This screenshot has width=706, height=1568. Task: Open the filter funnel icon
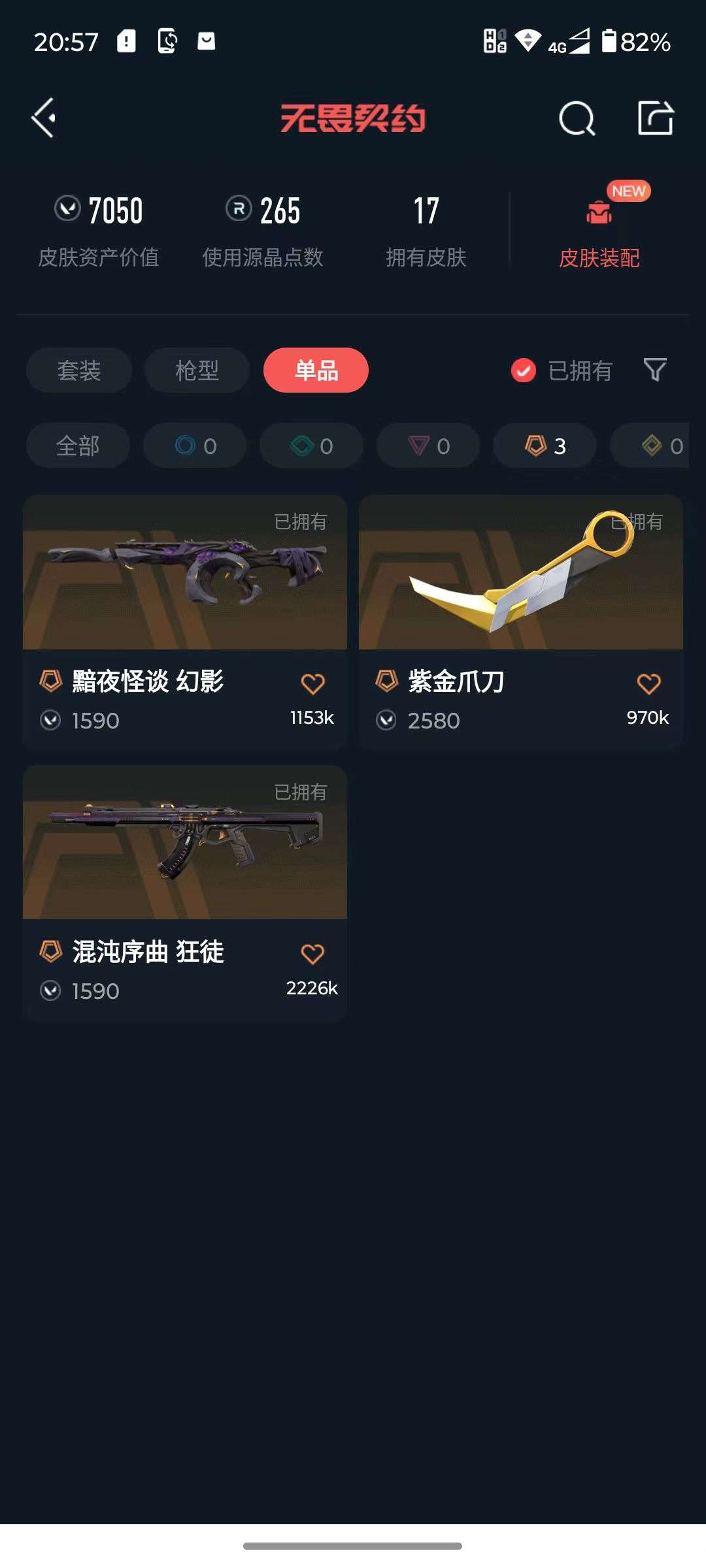point(656,370)
